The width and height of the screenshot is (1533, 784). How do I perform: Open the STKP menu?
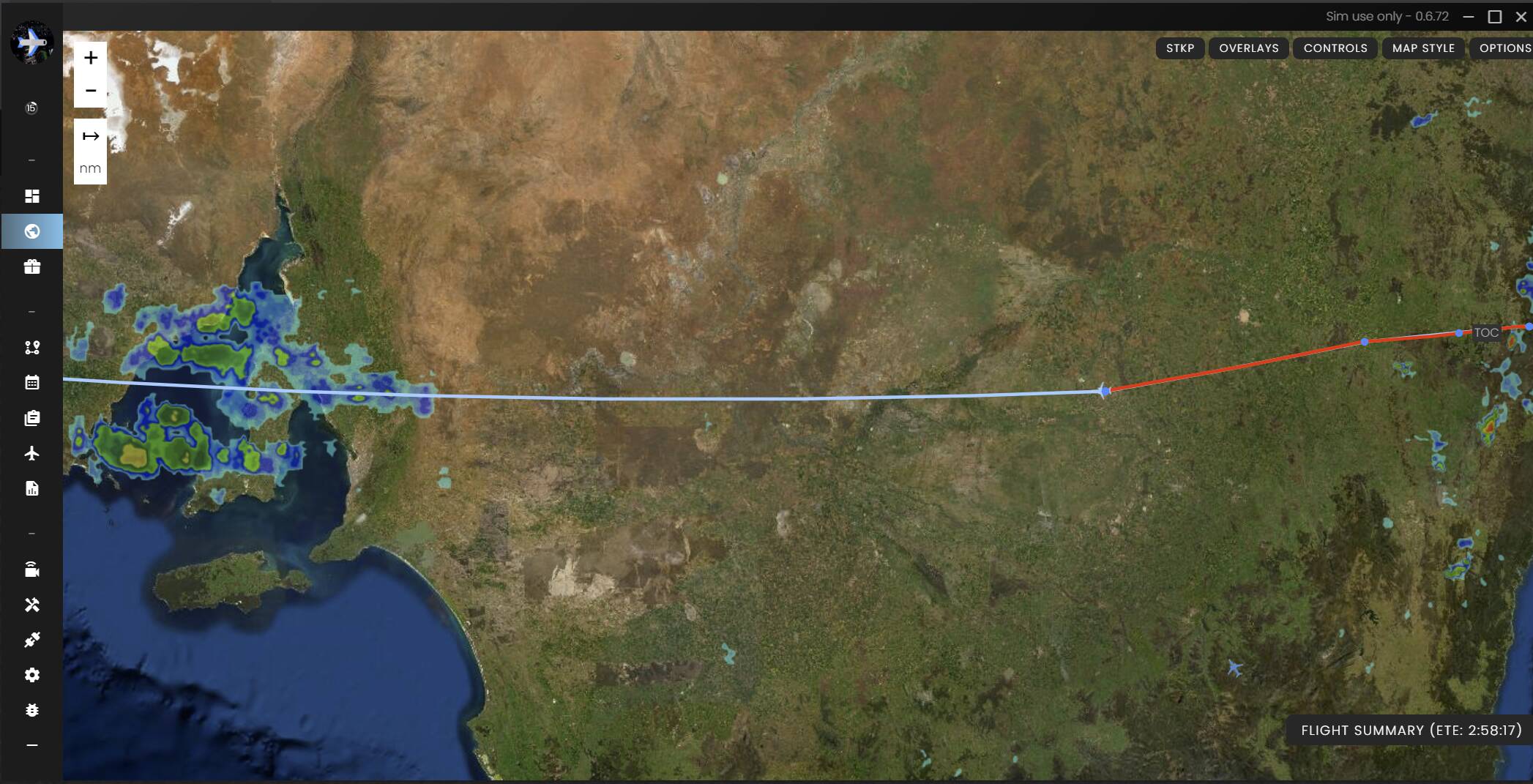1179,48
